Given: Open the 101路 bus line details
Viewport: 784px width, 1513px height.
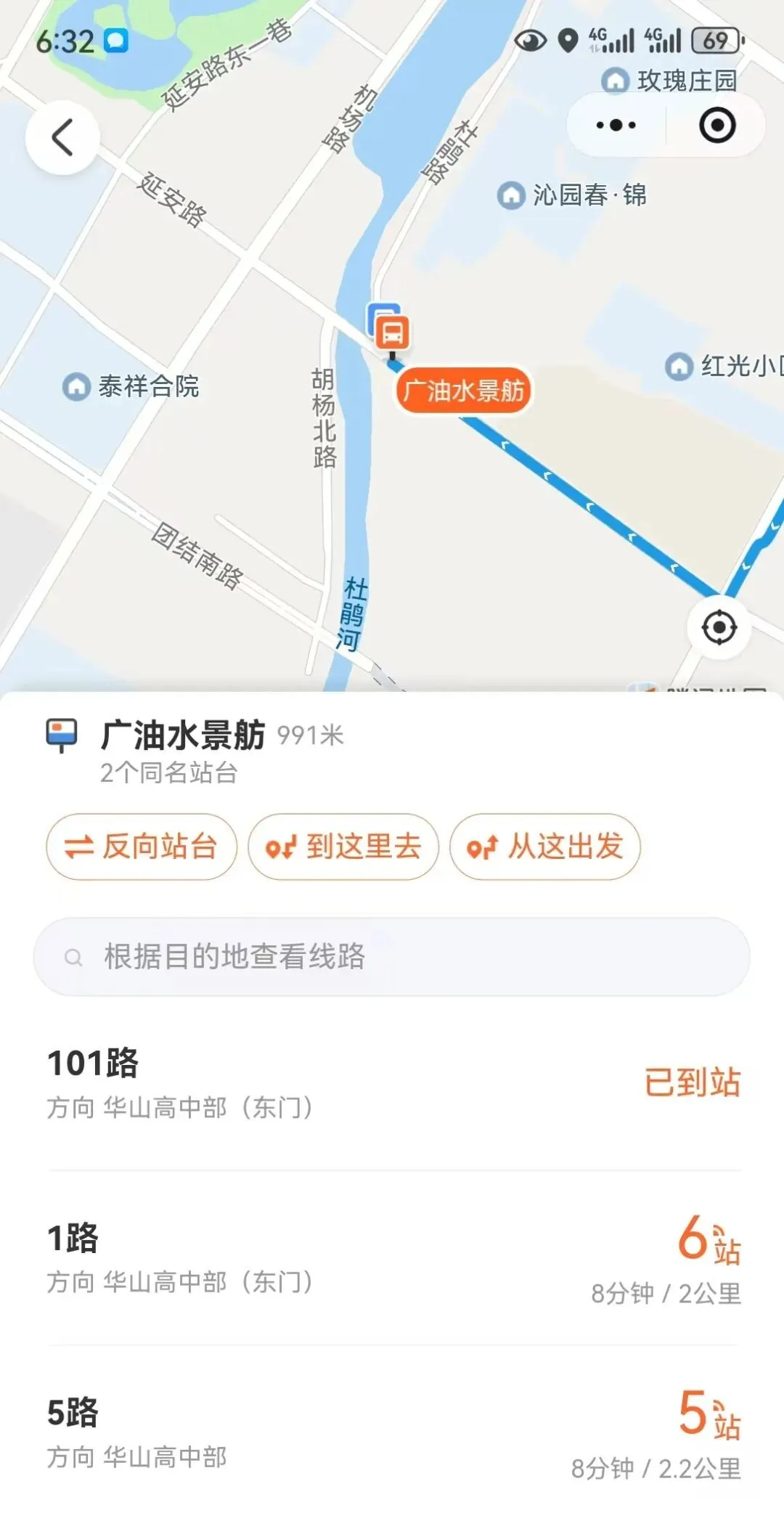Looking at the screenshot, I should (392, 1083).
